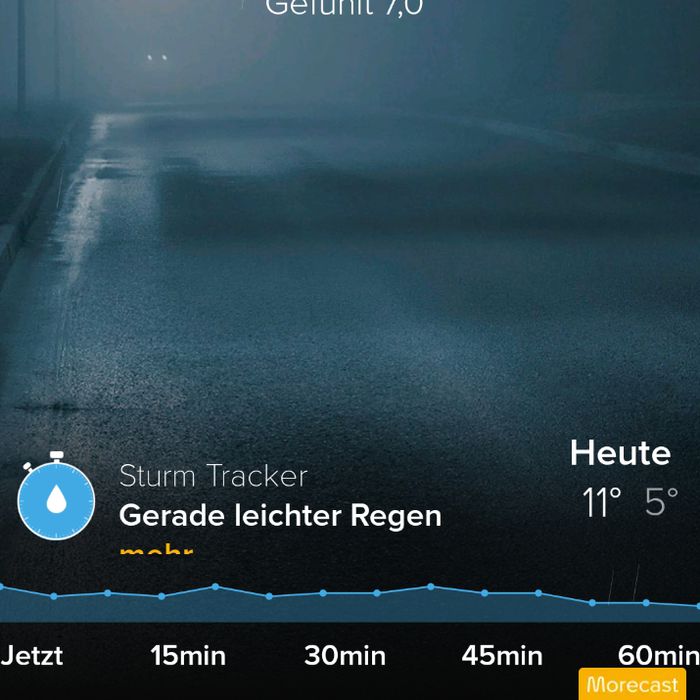Screen dimensions: 700x700
Task: Tap the yellow "mehr" link
Action: [x=156, y=550]
